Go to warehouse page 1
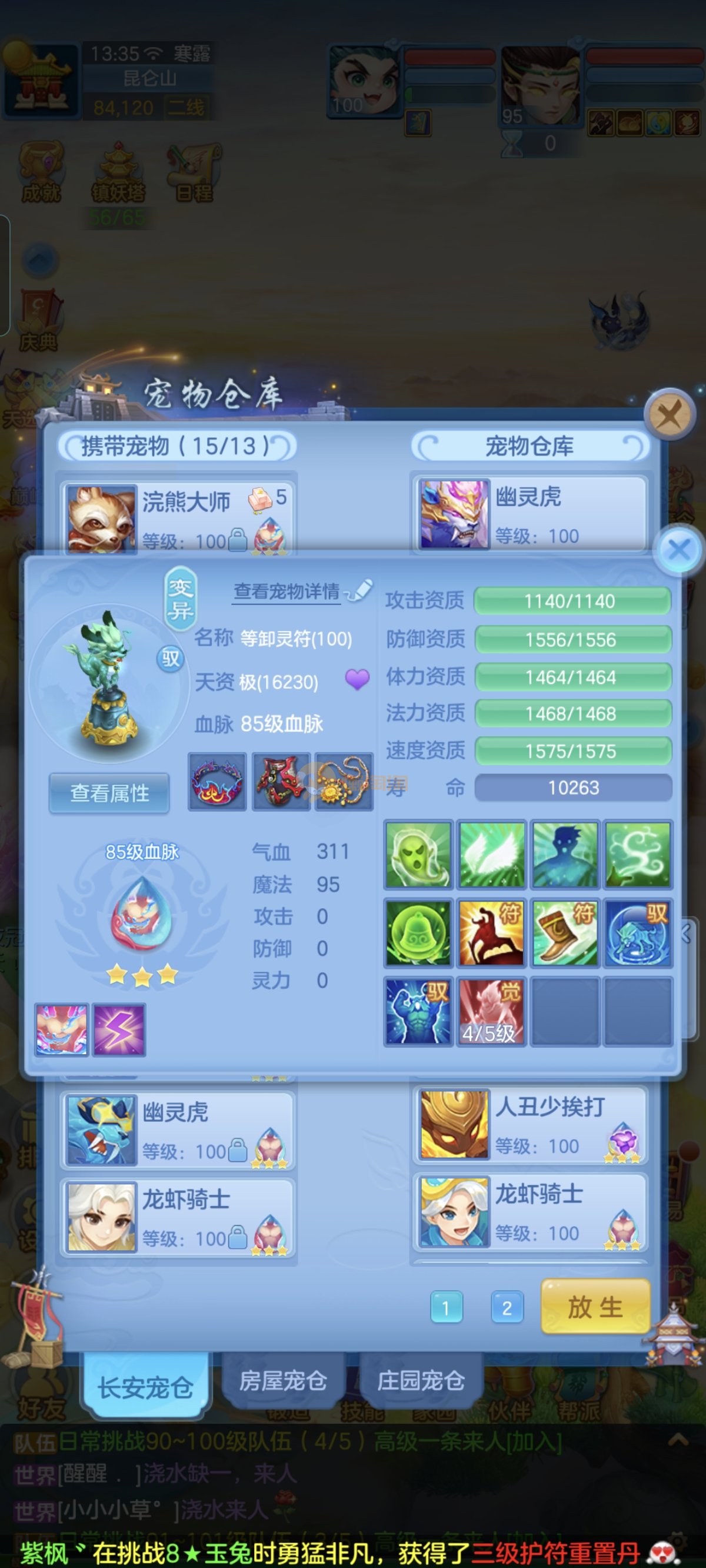The width and height of the screenshot is (706, 1568). coord(446,1307)
